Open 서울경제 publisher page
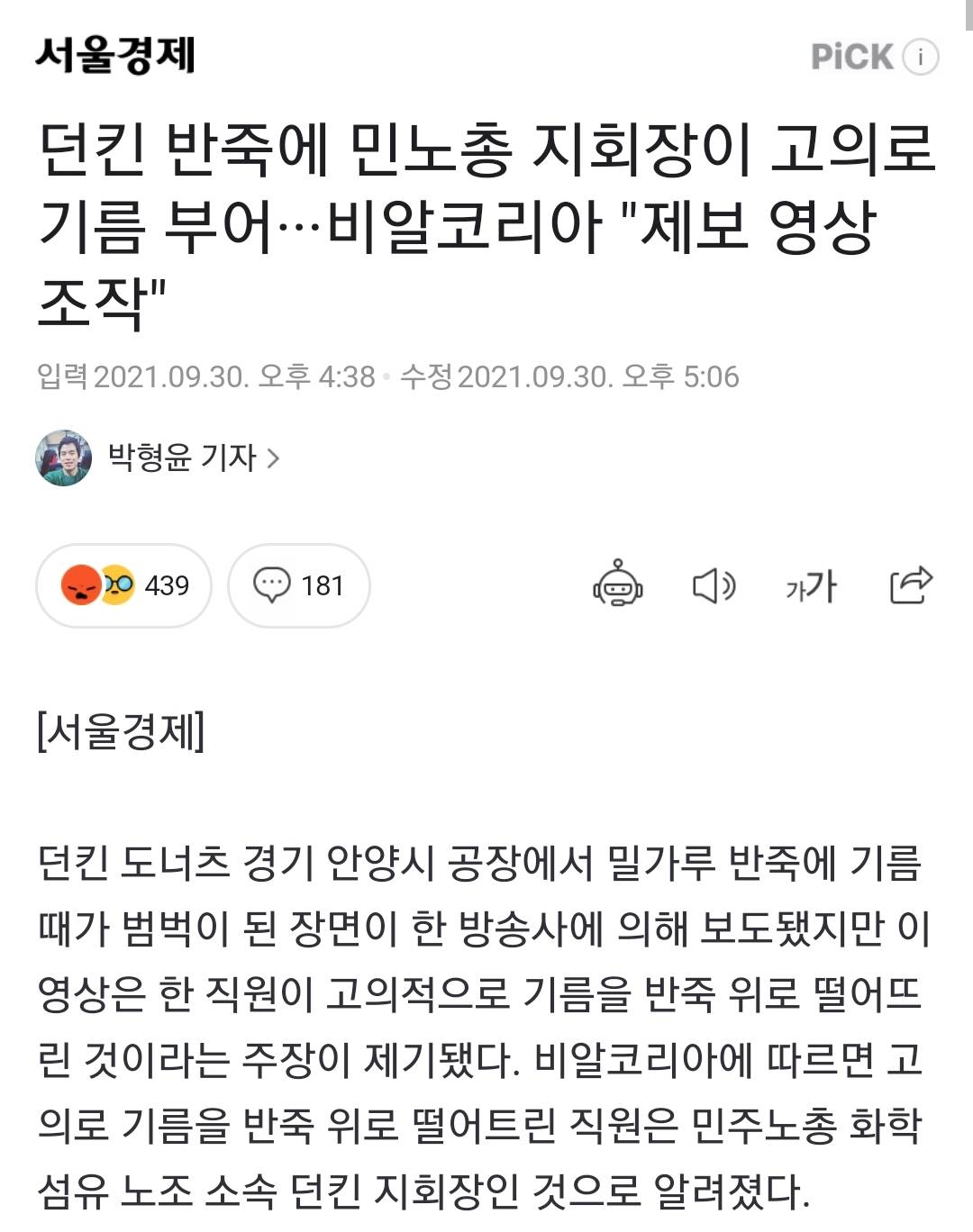The image size is (973, 1232). (x=115, y=56)
